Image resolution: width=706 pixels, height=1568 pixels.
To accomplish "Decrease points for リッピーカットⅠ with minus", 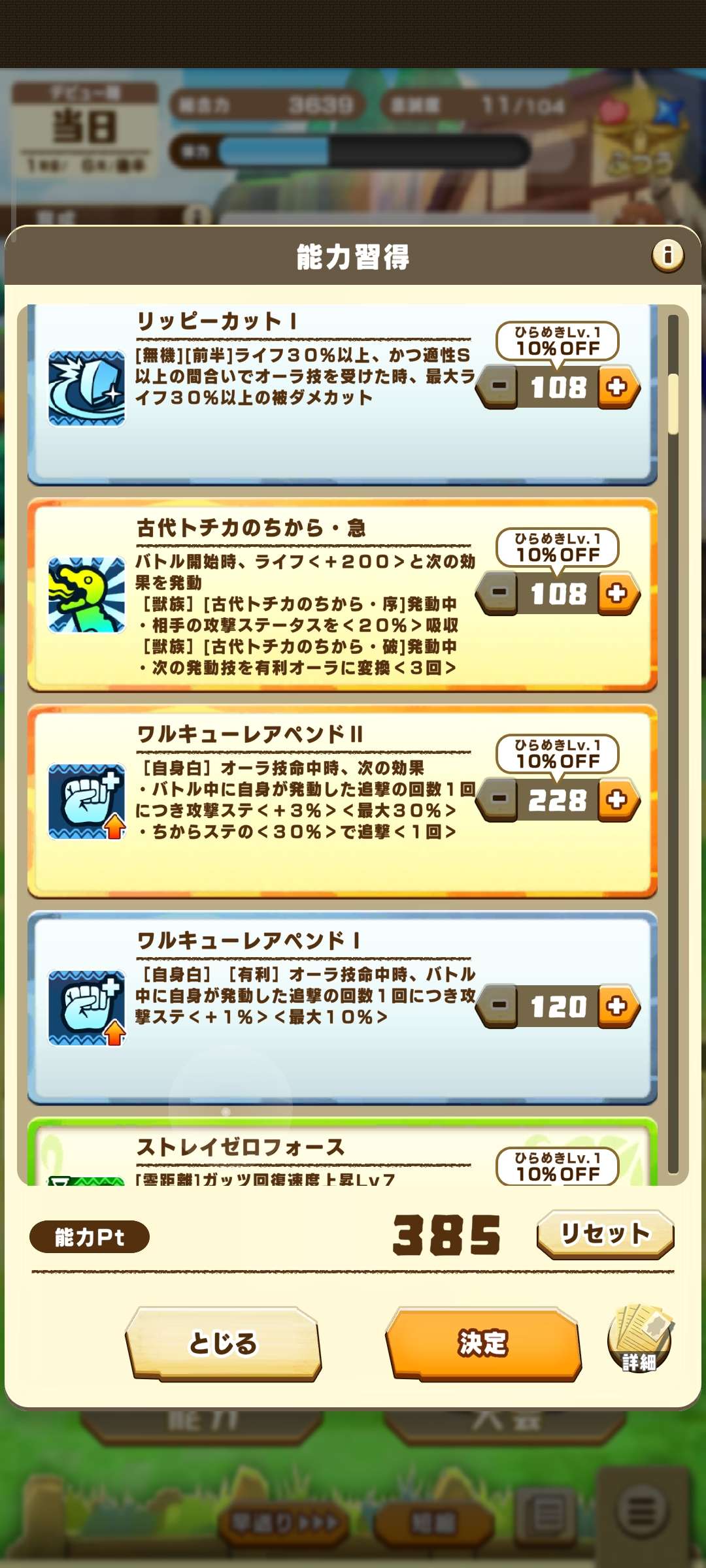I will click(x=499, y=387).
